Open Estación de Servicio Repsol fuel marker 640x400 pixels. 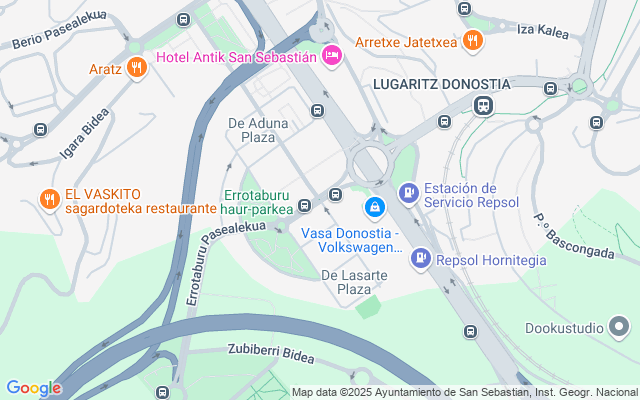[409, 193]
